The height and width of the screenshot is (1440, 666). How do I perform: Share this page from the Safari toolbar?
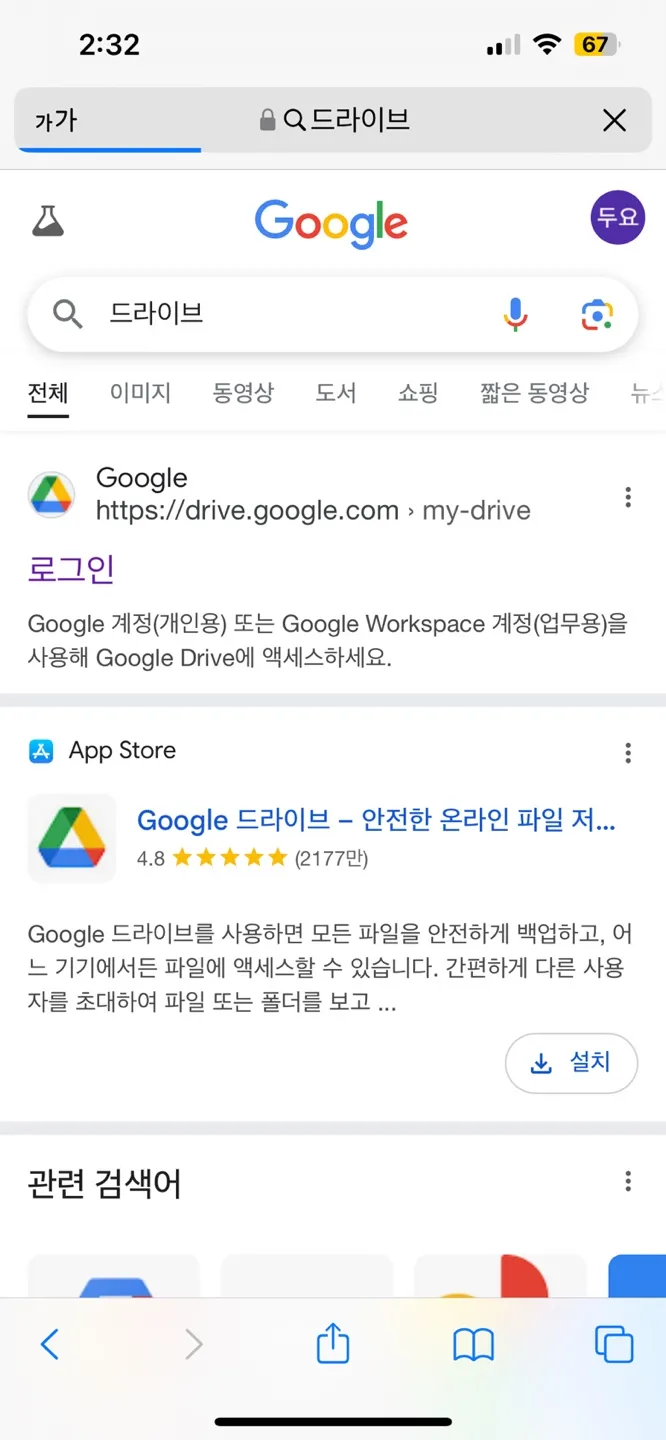(x=333, y=1344)
